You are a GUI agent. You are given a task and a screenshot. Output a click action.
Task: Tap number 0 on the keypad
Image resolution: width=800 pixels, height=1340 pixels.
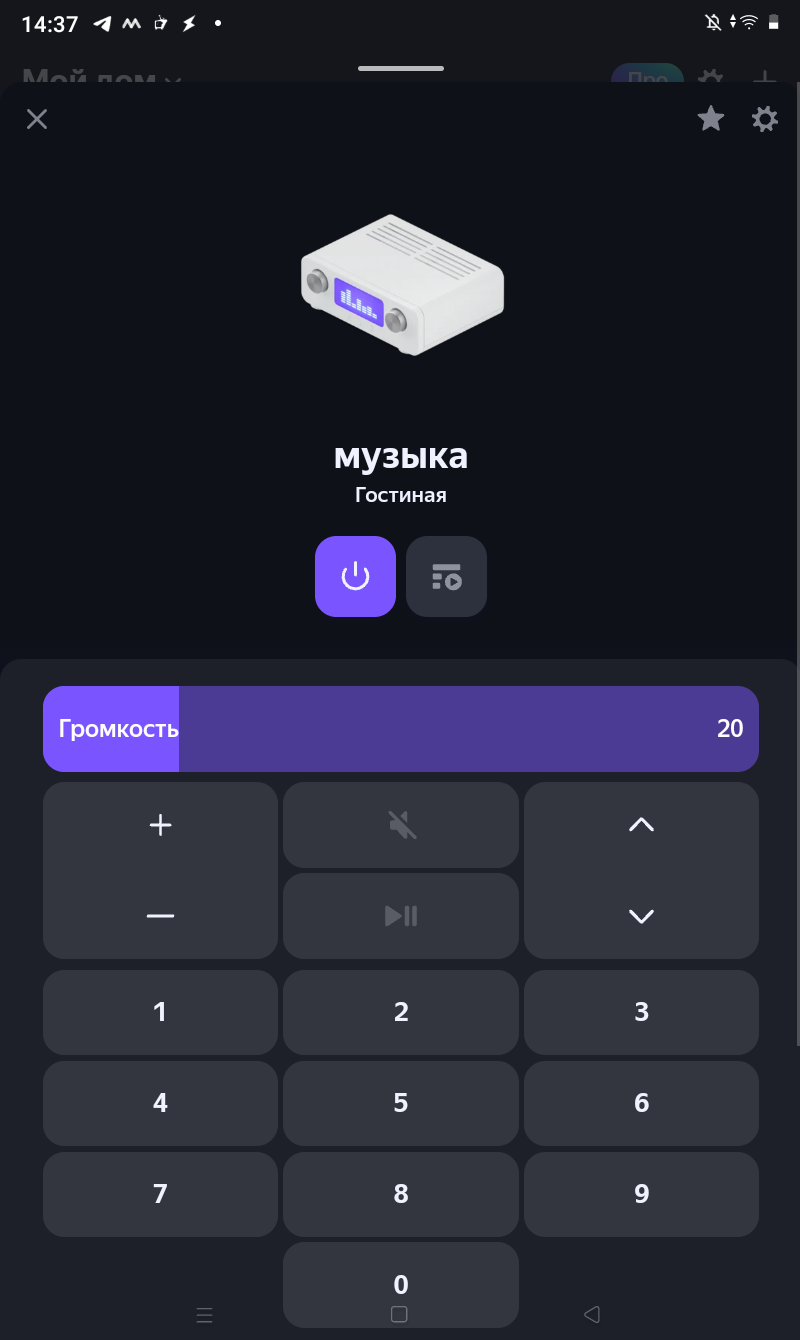[401, 1285]
